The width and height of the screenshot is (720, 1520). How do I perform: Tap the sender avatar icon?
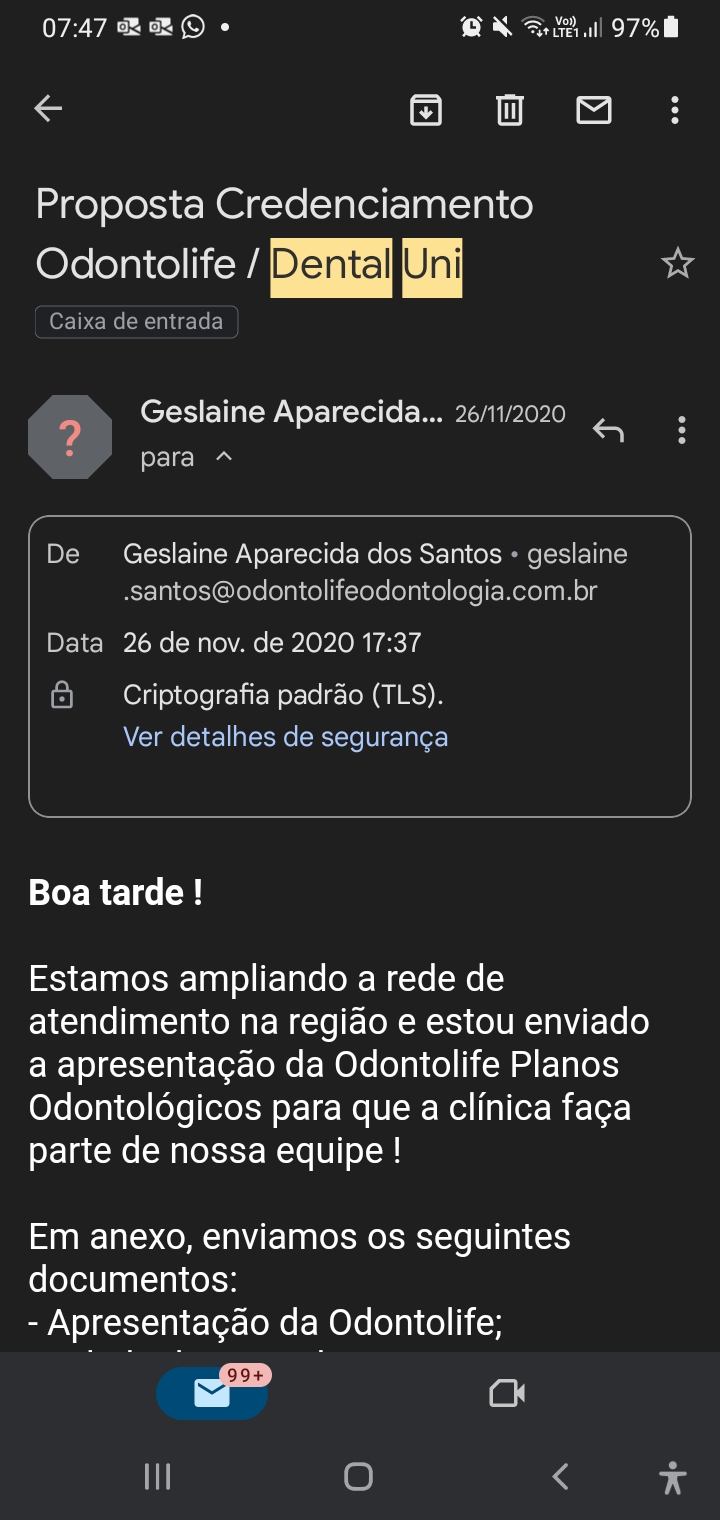tap(70, 437)
